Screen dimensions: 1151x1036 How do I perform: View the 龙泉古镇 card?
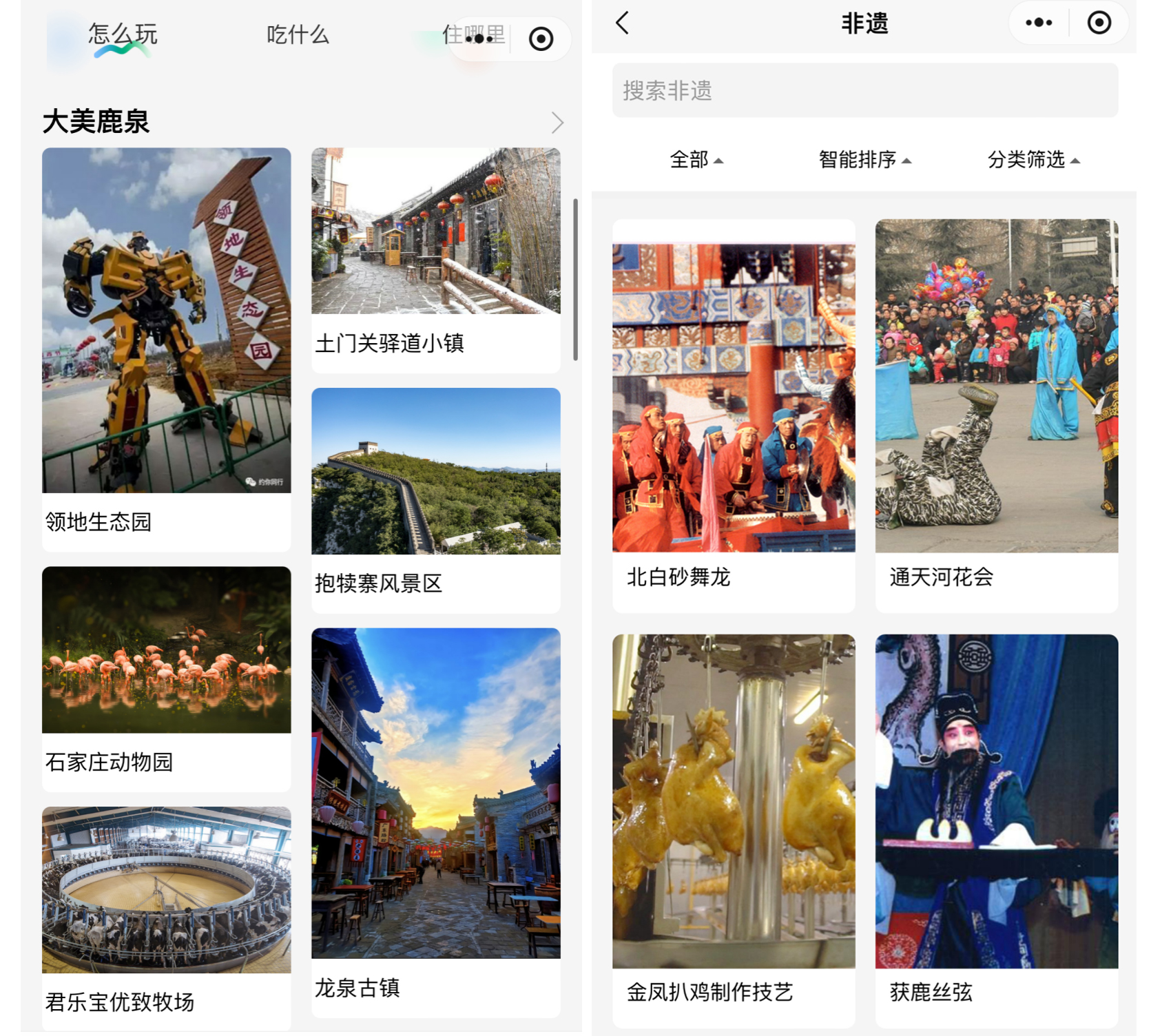(x=435, y=820)
